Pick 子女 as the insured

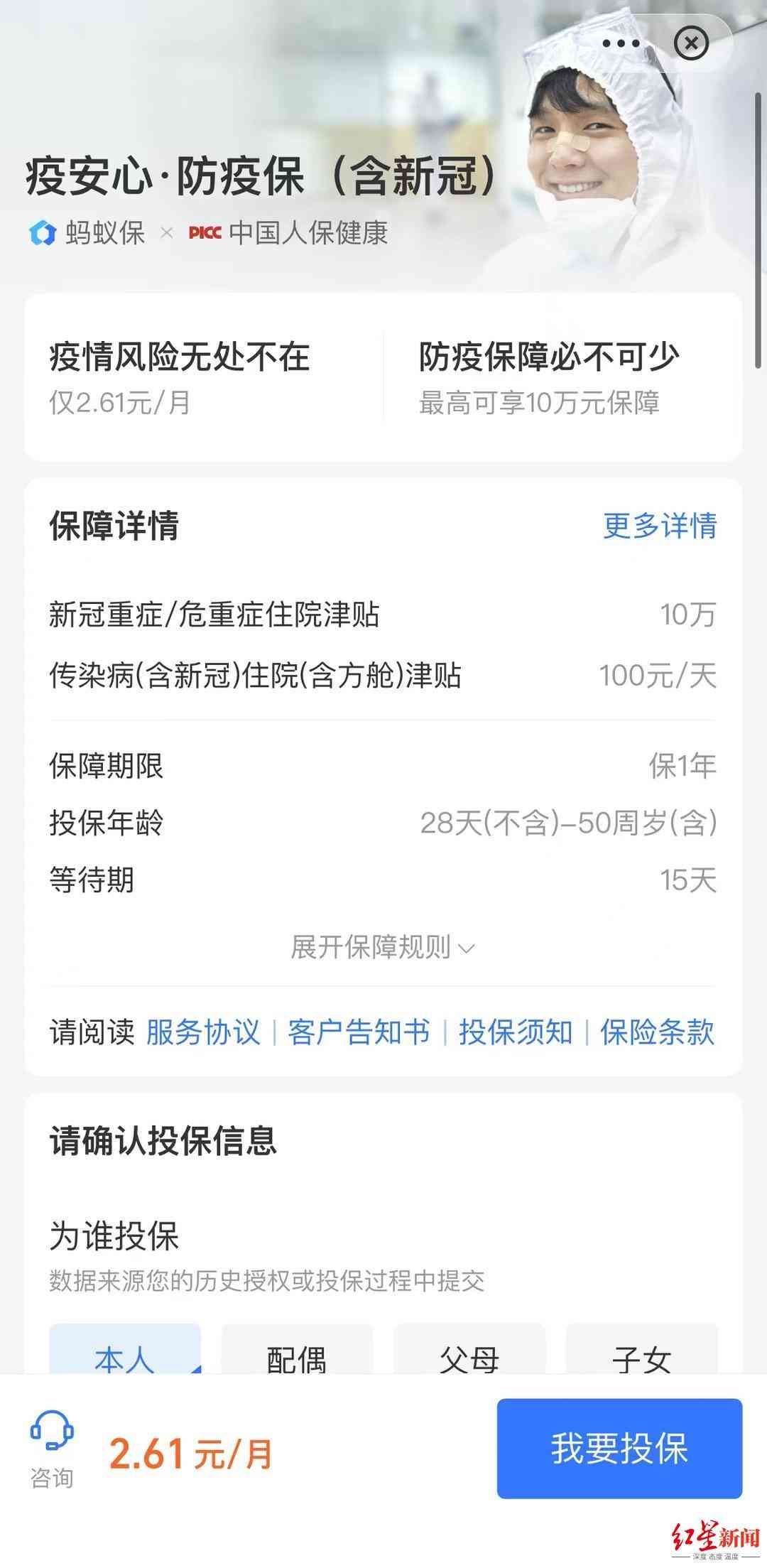point(642,1348)
